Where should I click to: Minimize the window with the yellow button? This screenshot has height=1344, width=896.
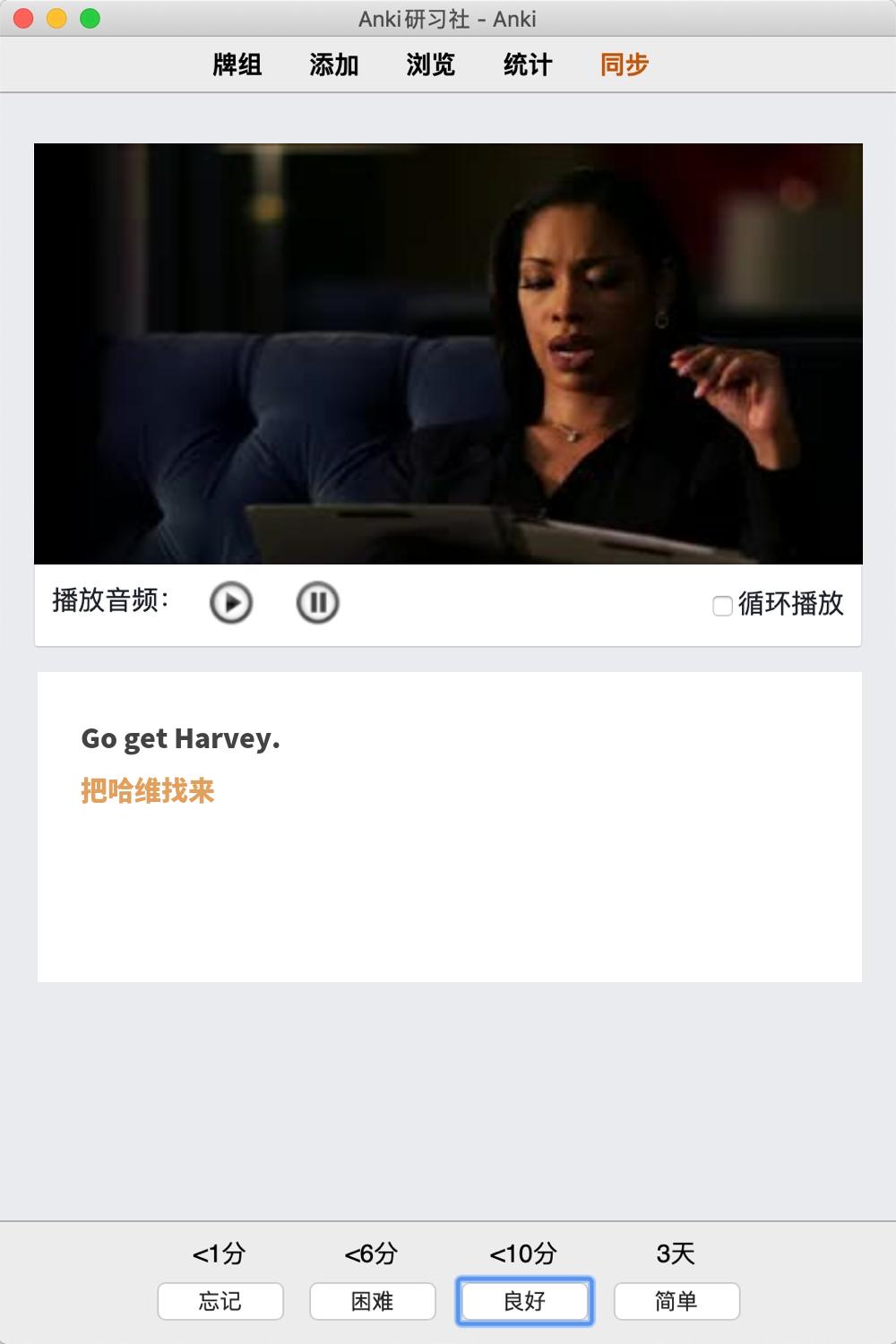tap(56, 18)
